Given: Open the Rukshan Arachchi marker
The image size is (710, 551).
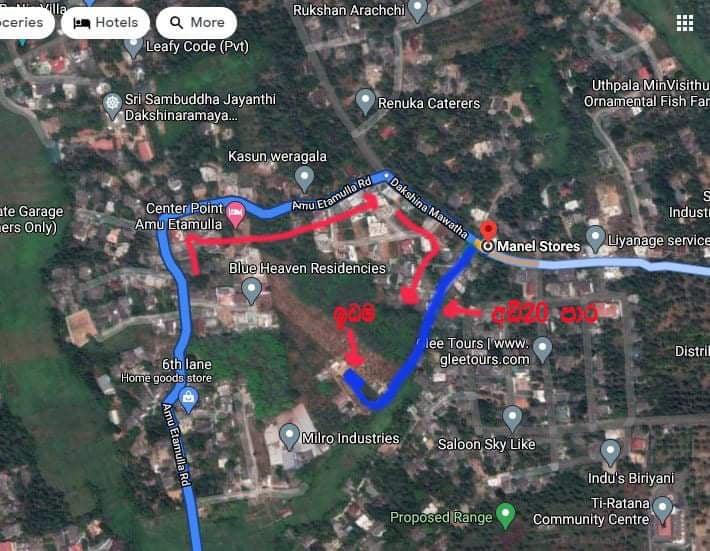Looking at the screenshot, I should [x=417, y=10].
